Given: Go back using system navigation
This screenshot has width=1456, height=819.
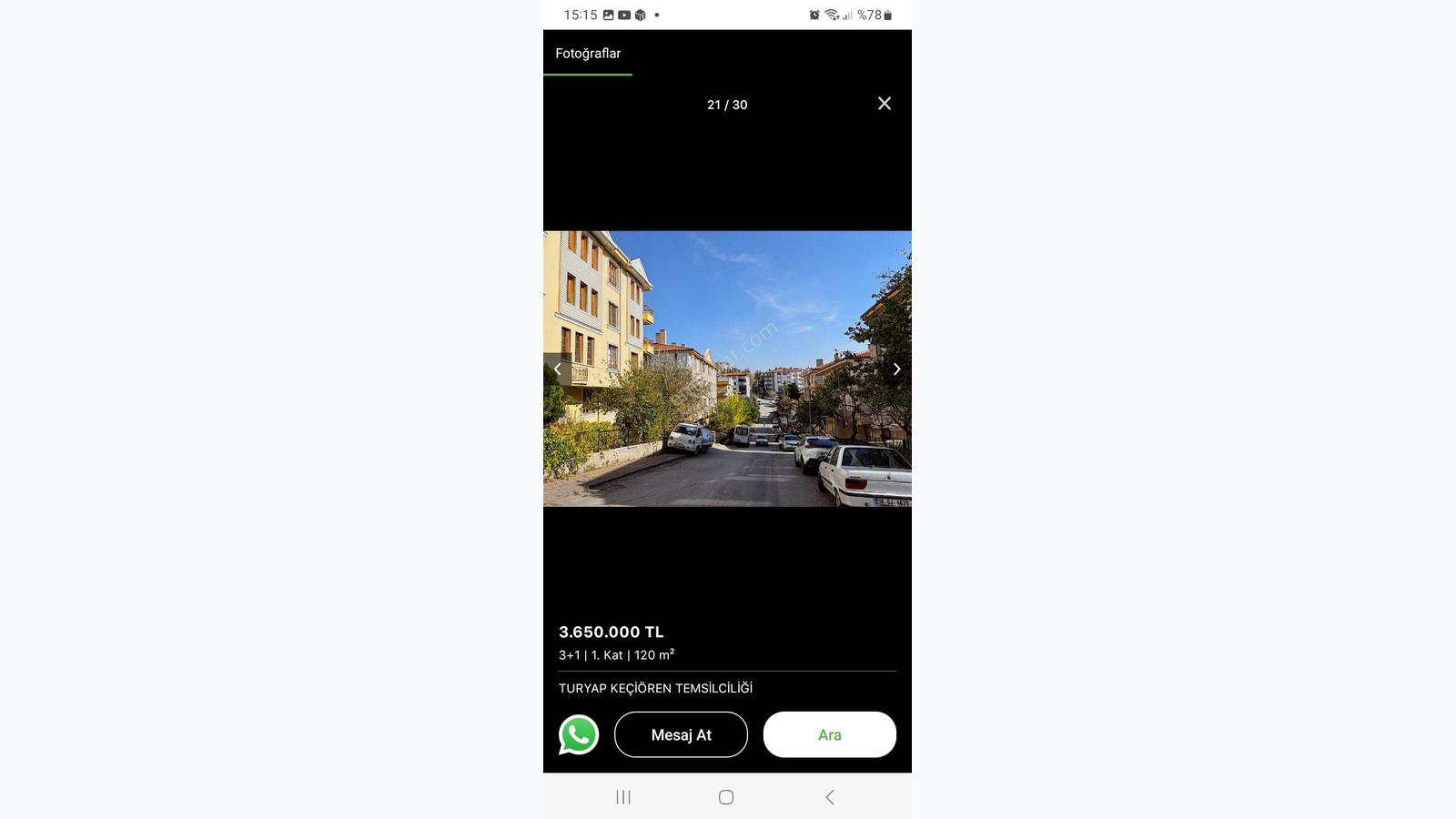Looking at the screenshot, I should pos(829,797).
